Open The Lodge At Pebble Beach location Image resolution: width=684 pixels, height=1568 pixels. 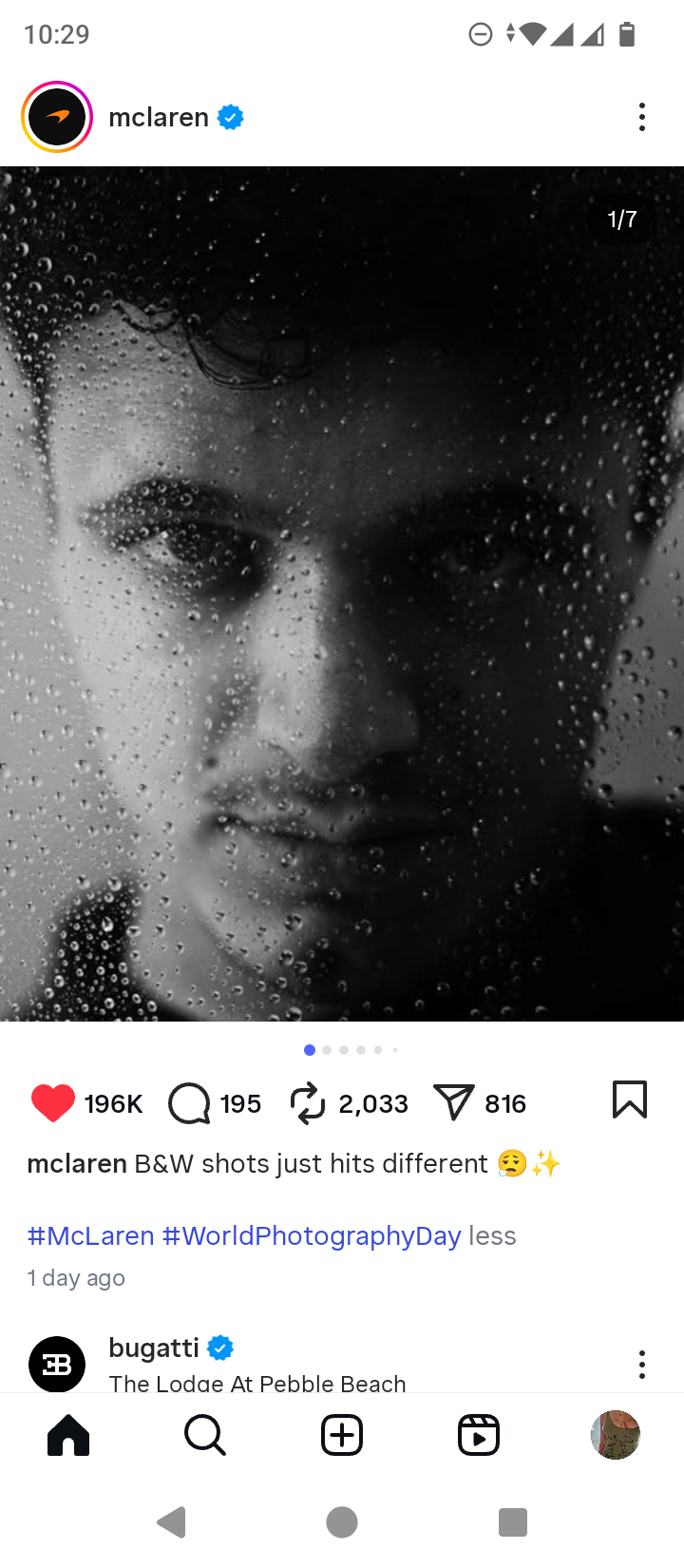coord(257,1383)
